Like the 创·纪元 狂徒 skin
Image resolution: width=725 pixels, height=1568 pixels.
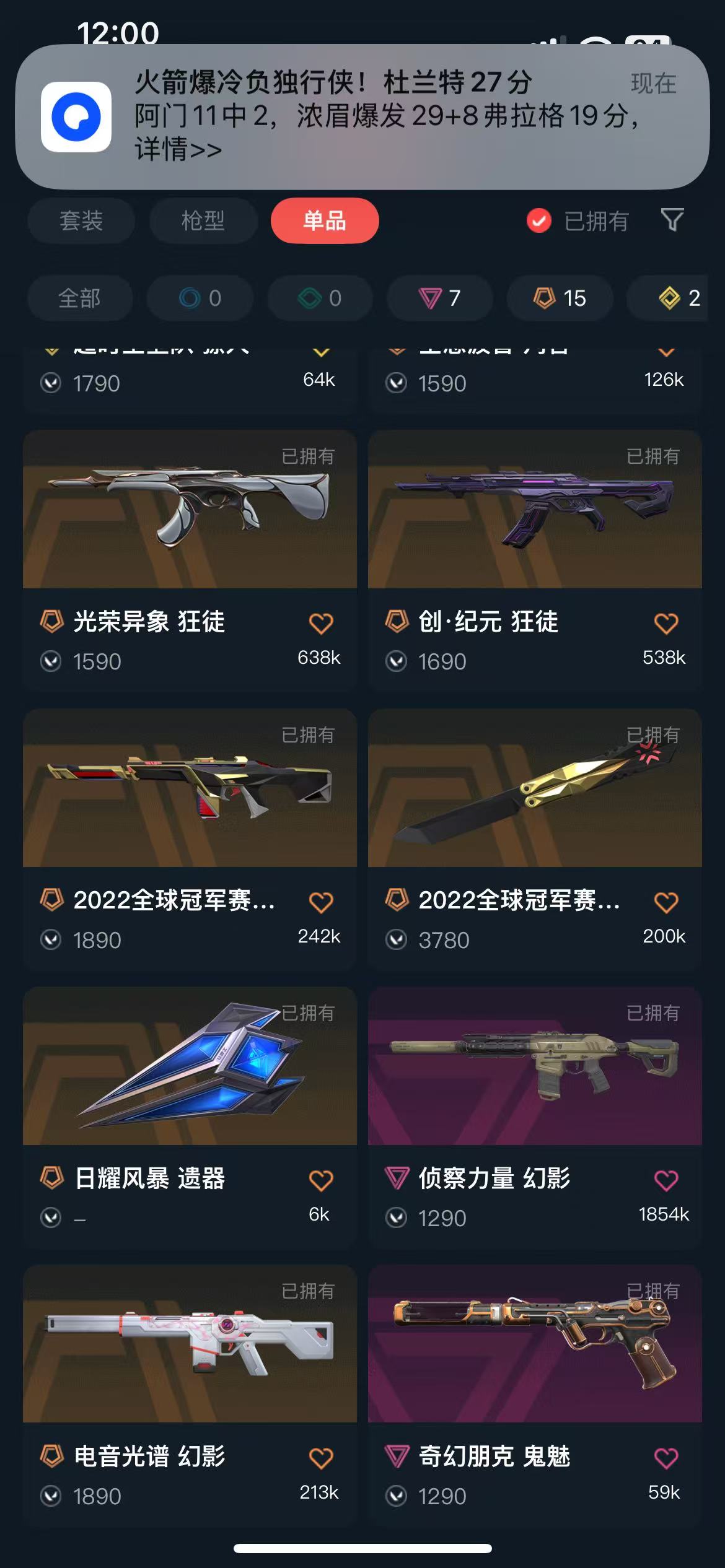[x=666, y=623]
